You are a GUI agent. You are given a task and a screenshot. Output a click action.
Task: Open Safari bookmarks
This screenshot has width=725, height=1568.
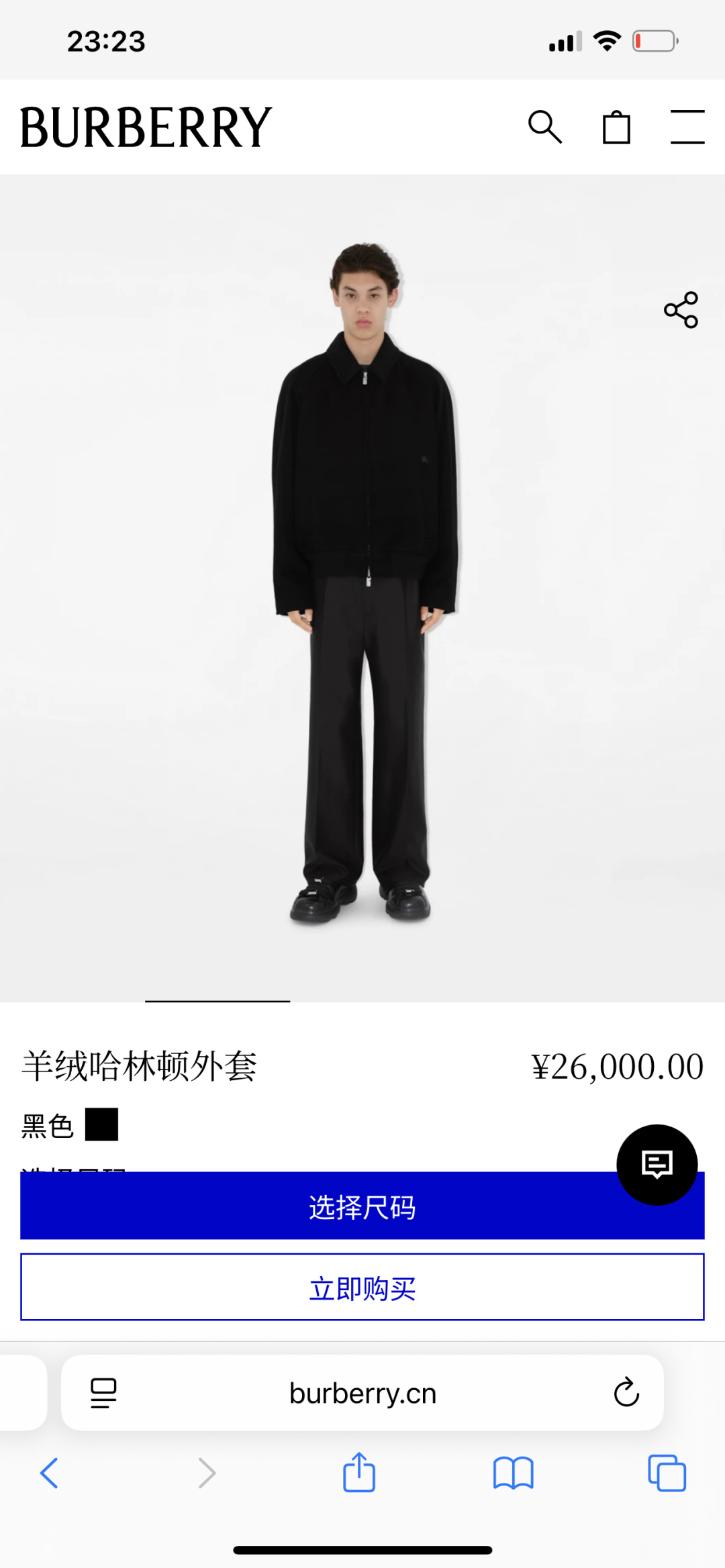(x=513, y=1473)
